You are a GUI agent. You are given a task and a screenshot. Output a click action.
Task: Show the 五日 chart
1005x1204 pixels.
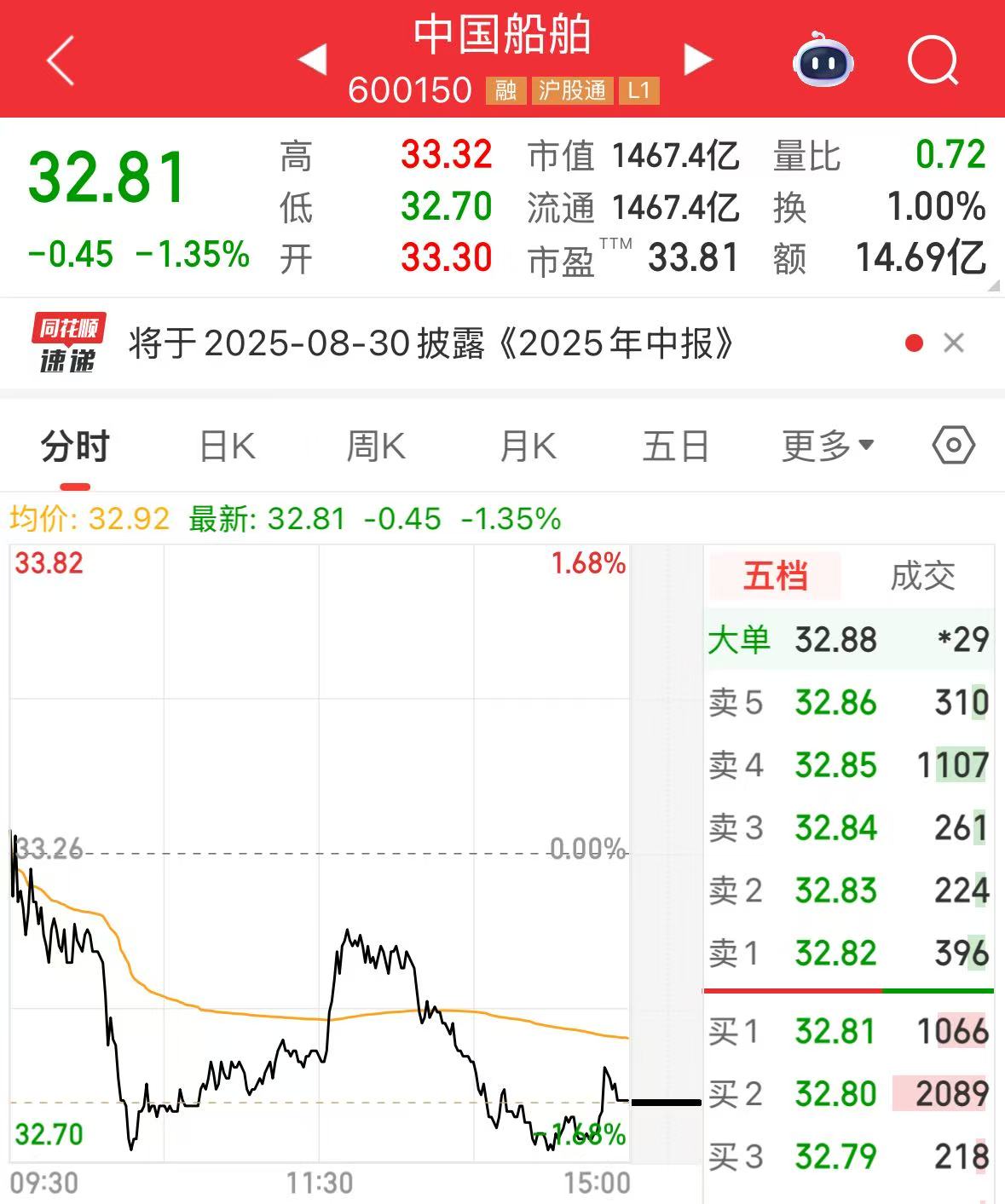pos(675,446)
